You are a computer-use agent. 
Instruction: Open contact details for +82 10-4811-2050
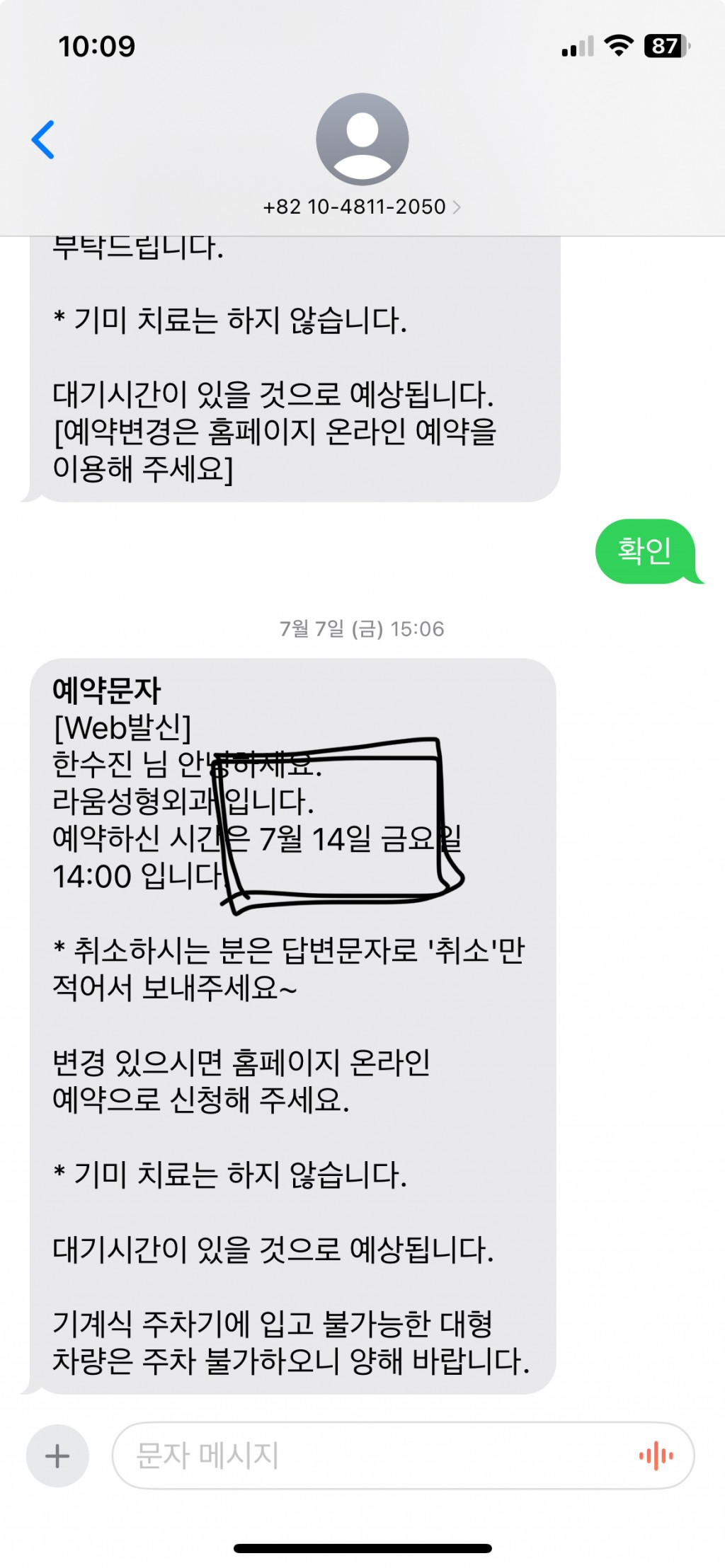click(x=362, y=206)
